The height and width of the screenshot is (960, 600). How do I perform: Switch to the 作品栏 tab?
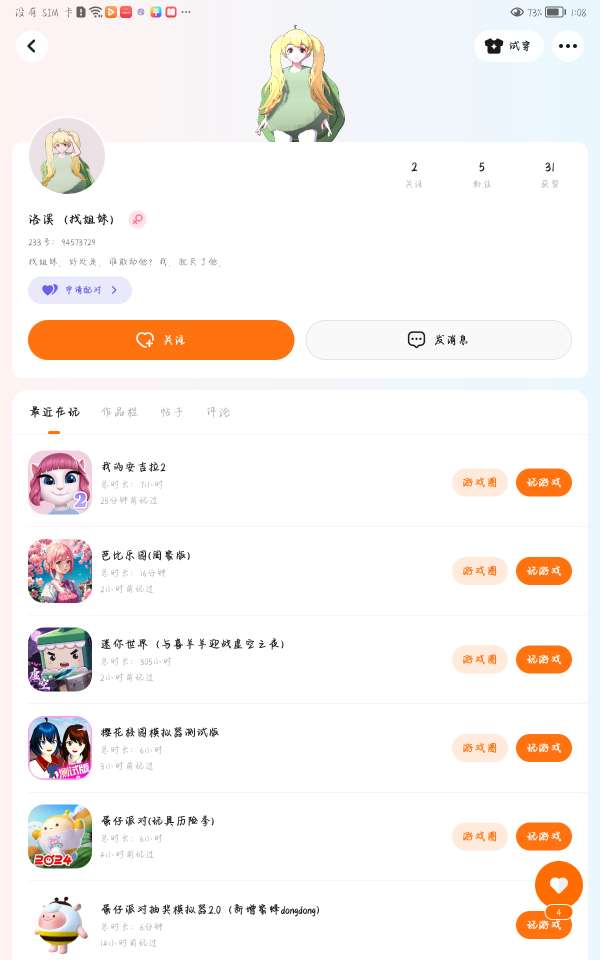pyautogui.click(x=120, y=412)
